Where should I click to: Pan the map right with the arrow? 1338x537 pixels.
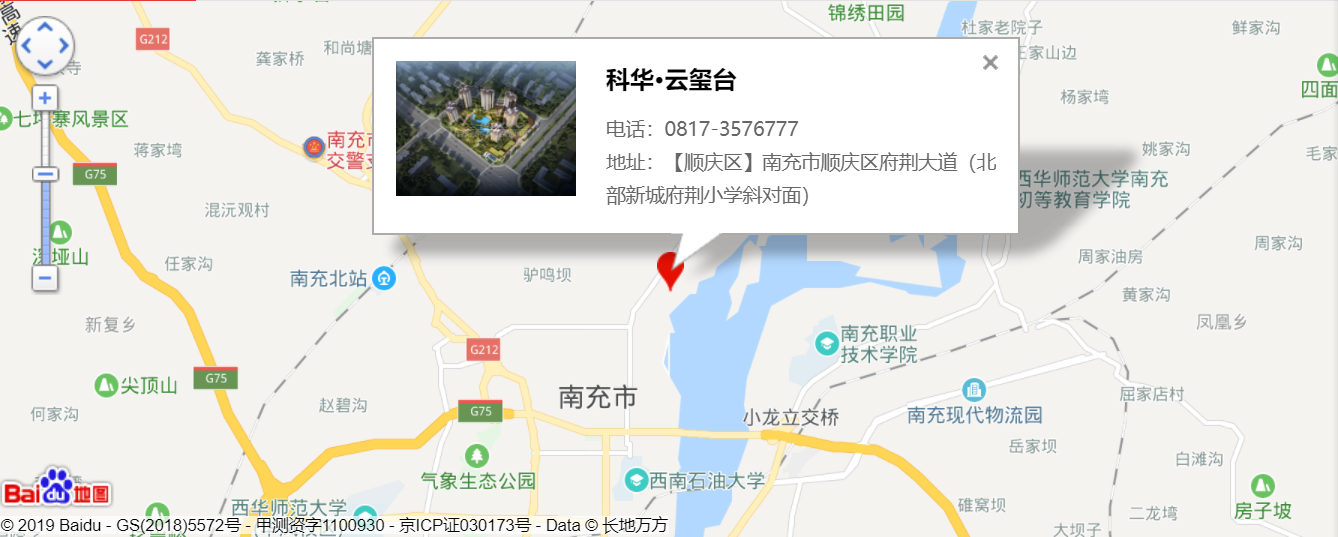click(x=64, y=46)
